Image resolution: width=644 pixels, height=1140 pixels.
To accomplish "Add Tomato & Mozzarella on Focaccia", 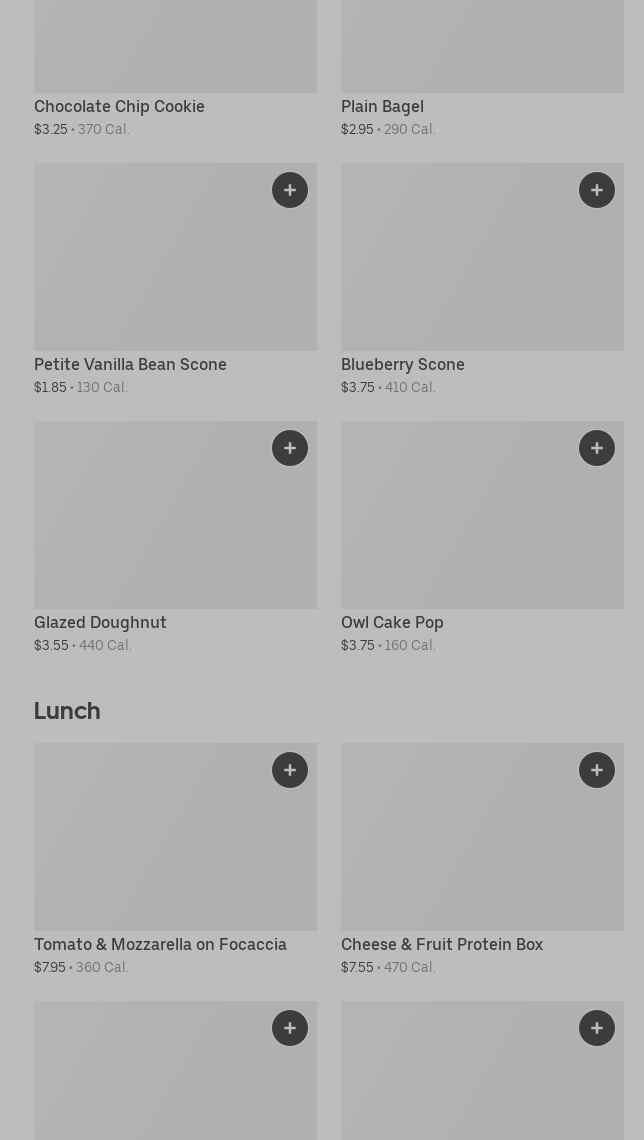I will coord(290,770).
